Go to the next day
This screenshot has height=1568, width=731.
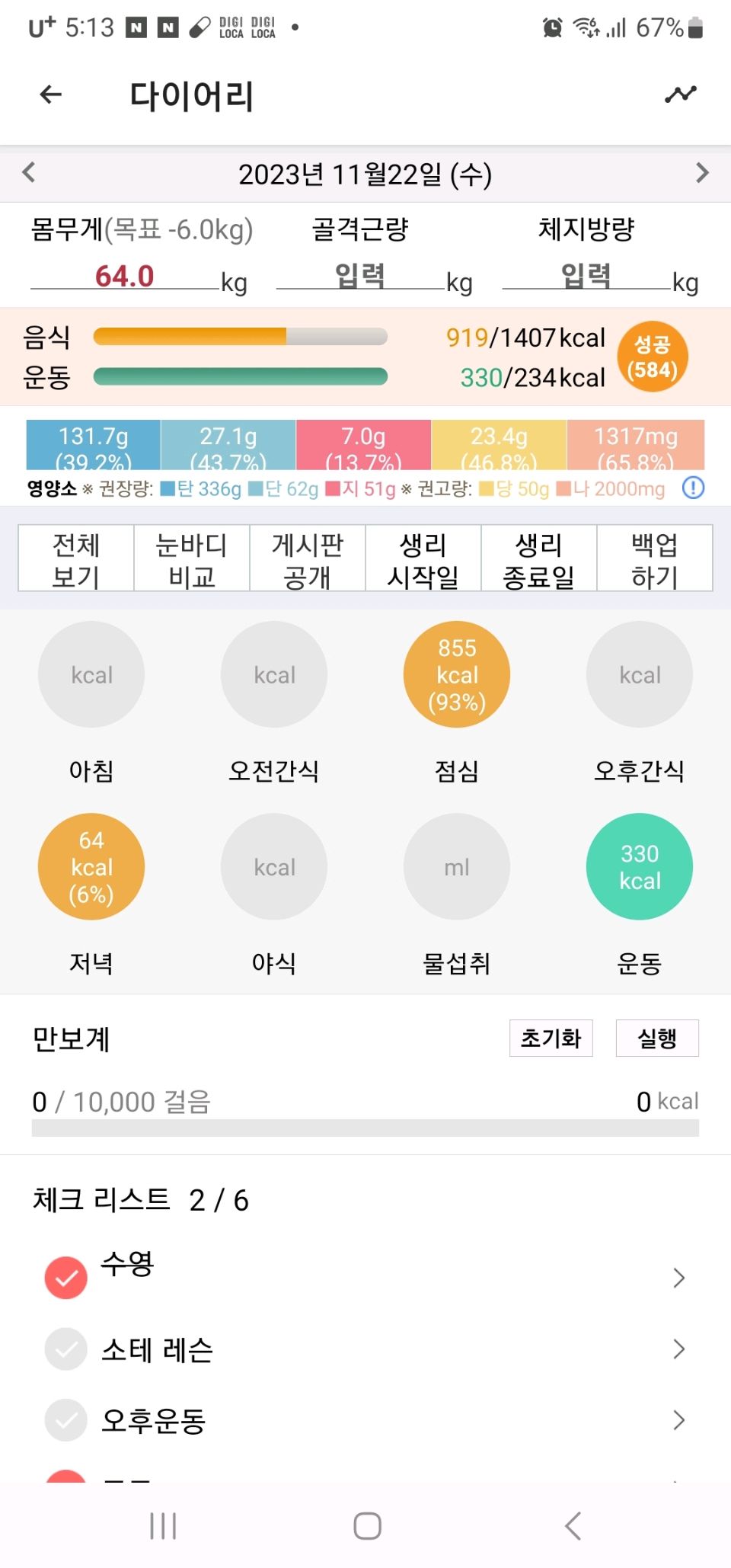point(702,173)
